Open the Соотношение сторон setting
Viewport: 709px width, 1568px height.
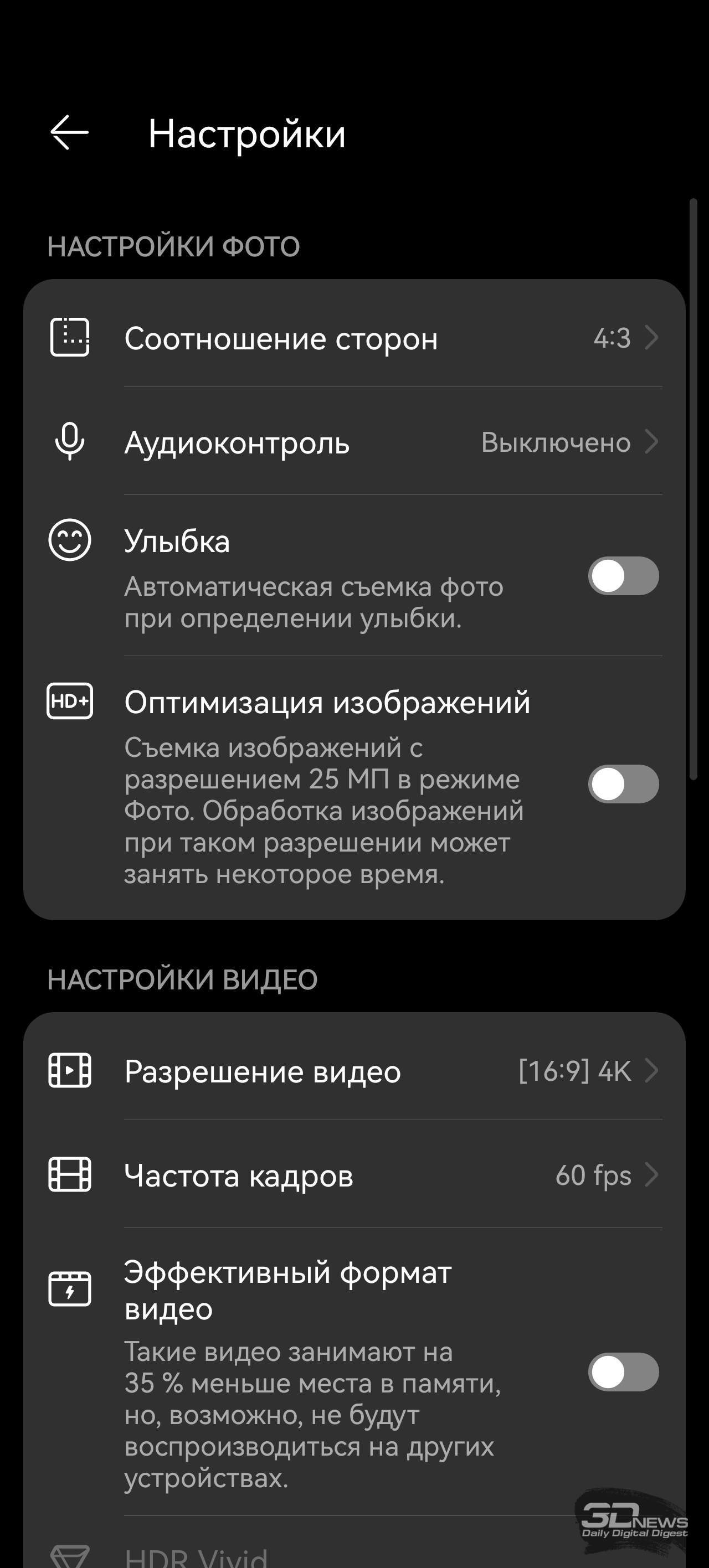354,338
